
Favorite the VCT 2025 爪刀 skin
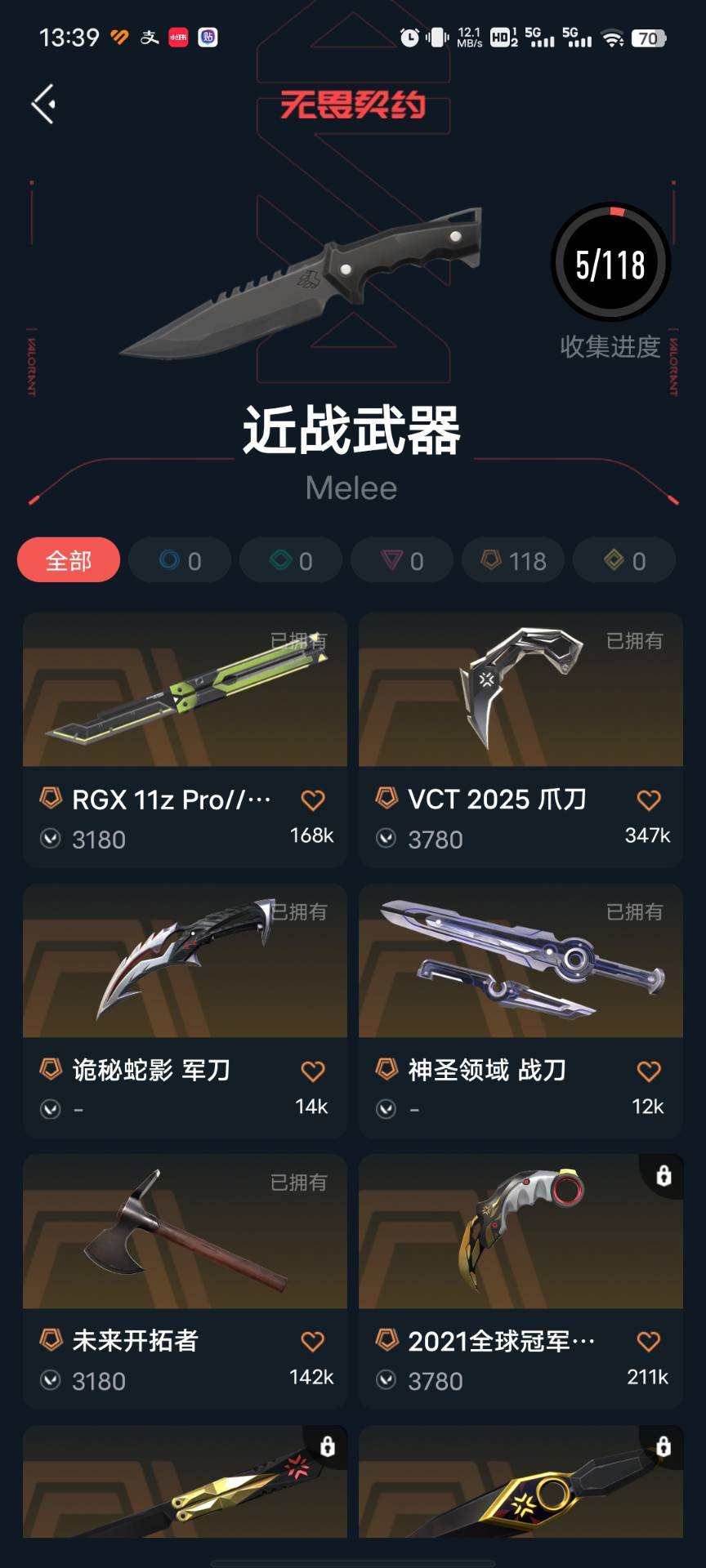[649, 800]
